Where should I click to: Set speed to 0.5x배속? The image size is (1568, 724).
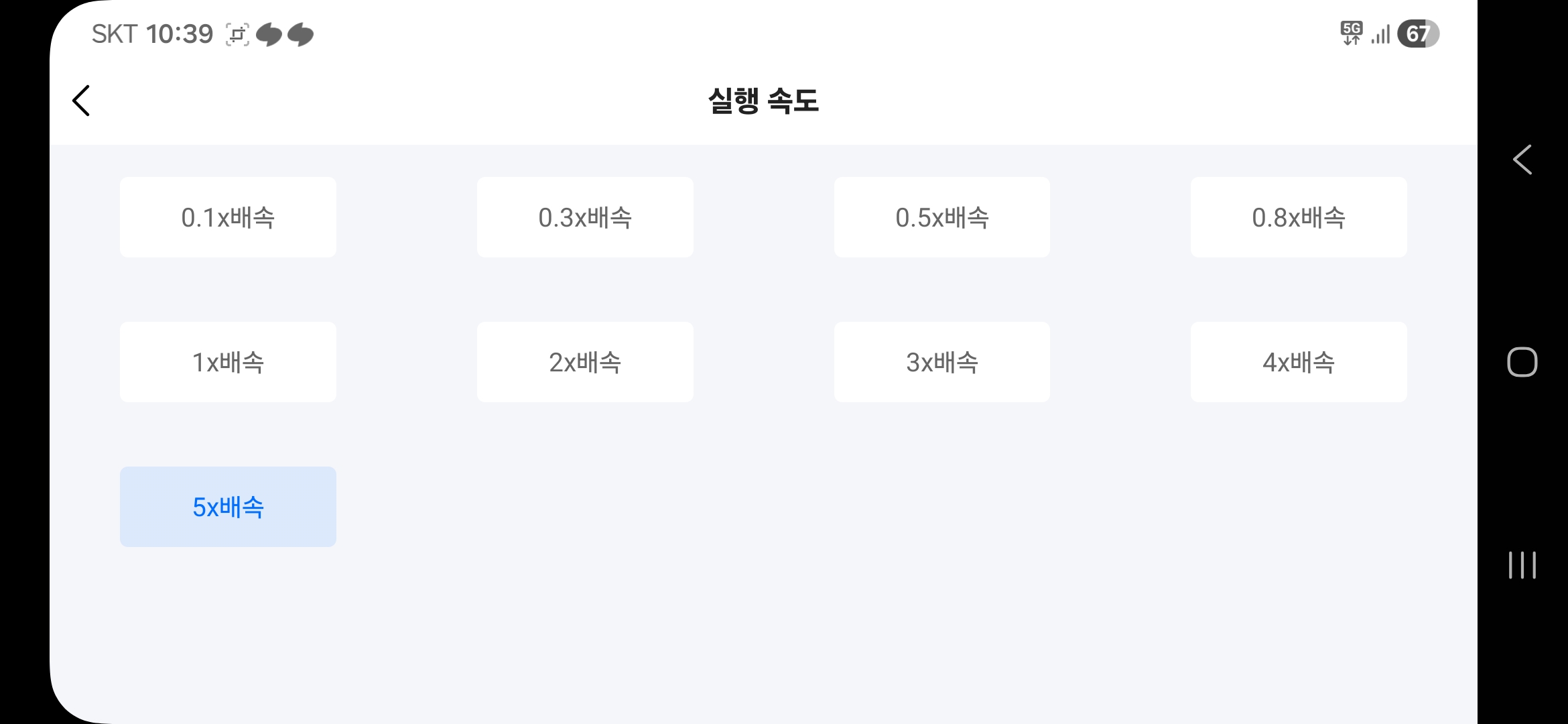(x=941, y=217)
